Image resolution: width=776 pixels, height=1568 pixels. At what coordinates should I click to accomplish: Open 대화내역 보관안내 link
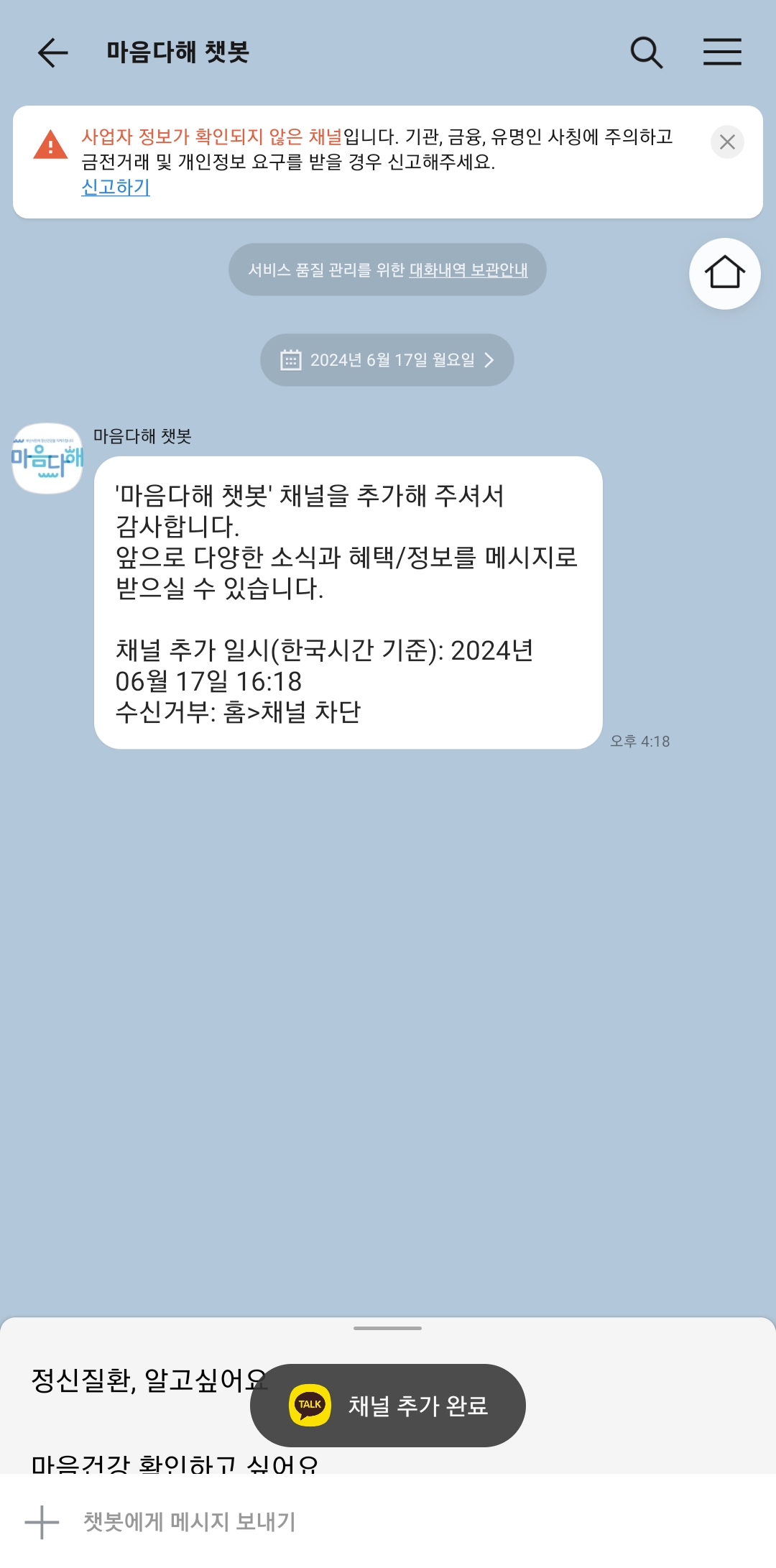click(468, 270)
